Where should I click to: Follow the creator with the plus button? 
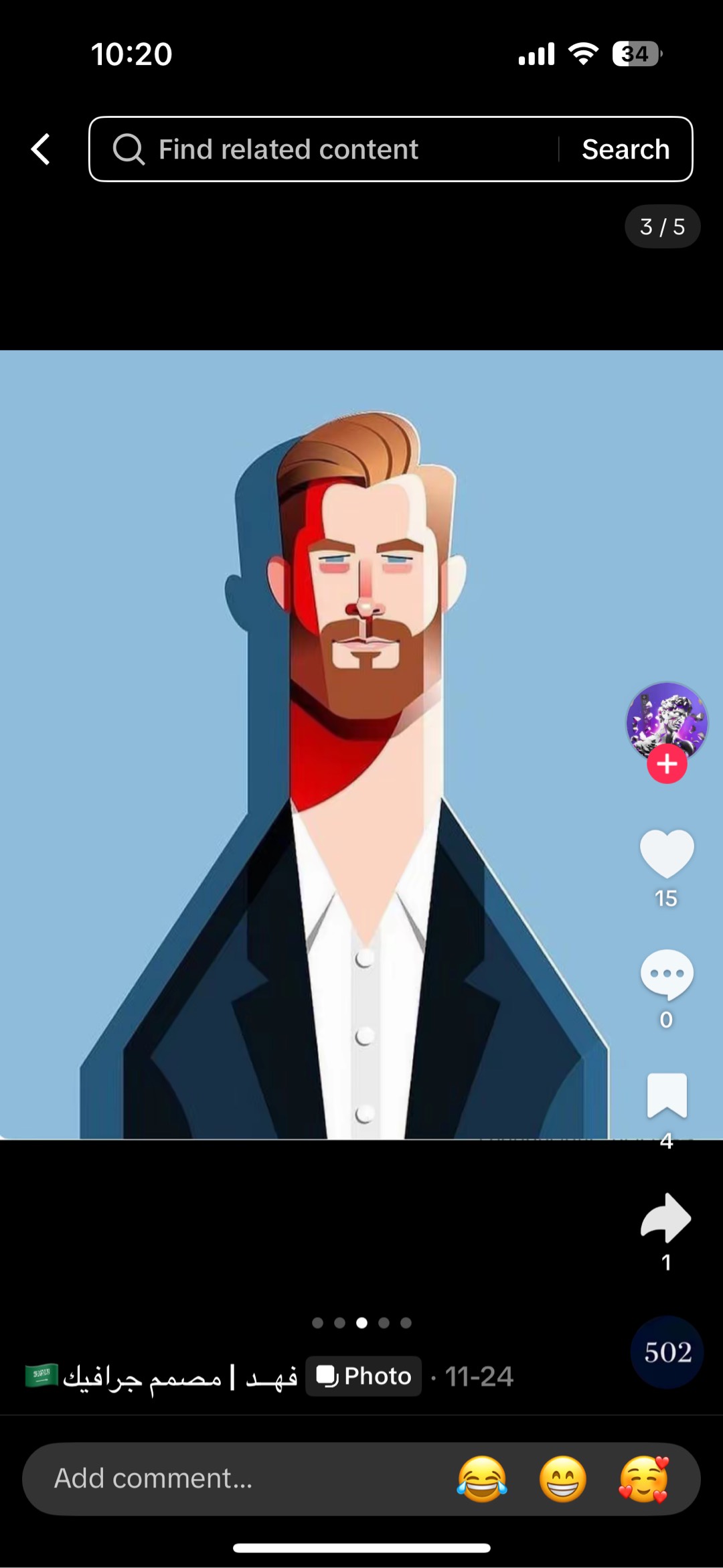pos(667,764)
